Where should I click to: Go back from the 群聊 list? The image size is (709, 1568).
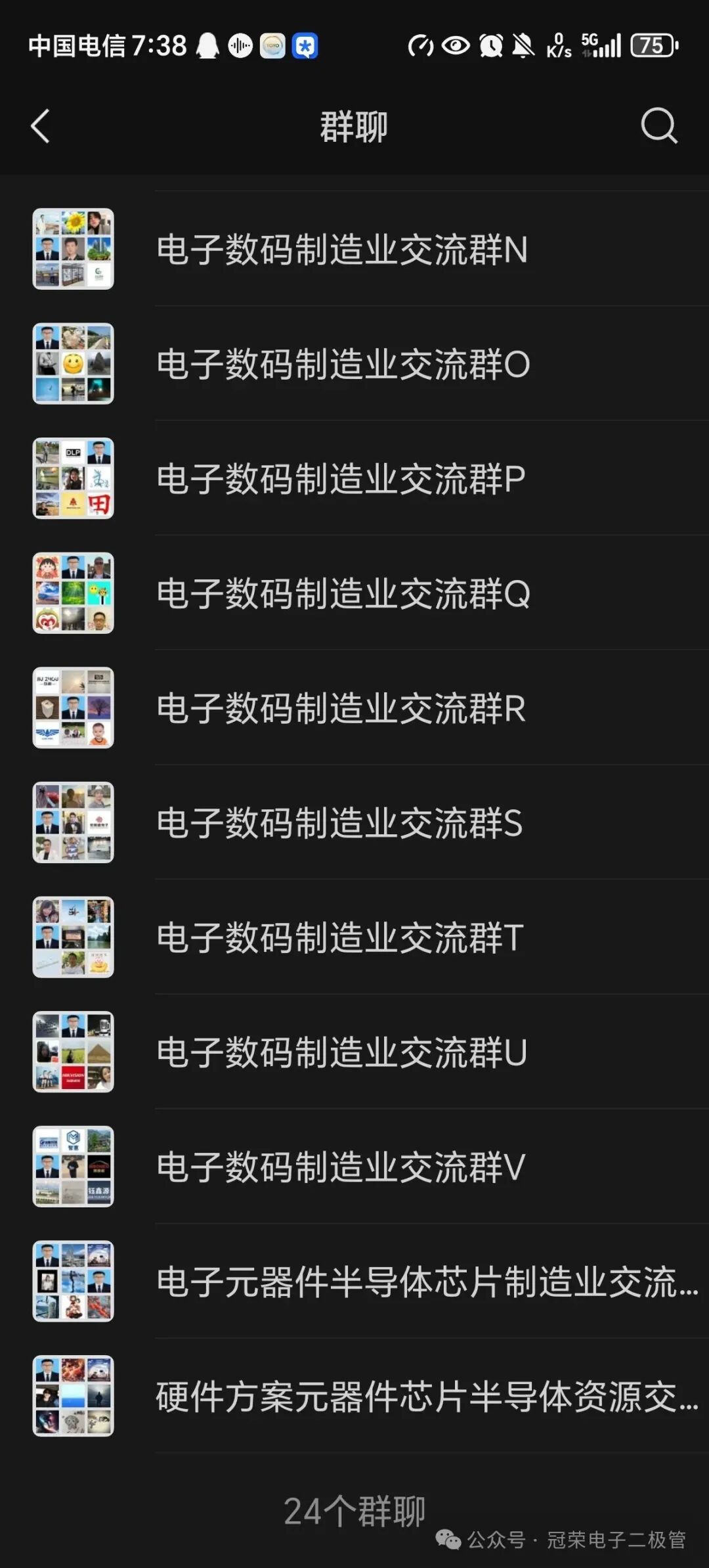40,125
